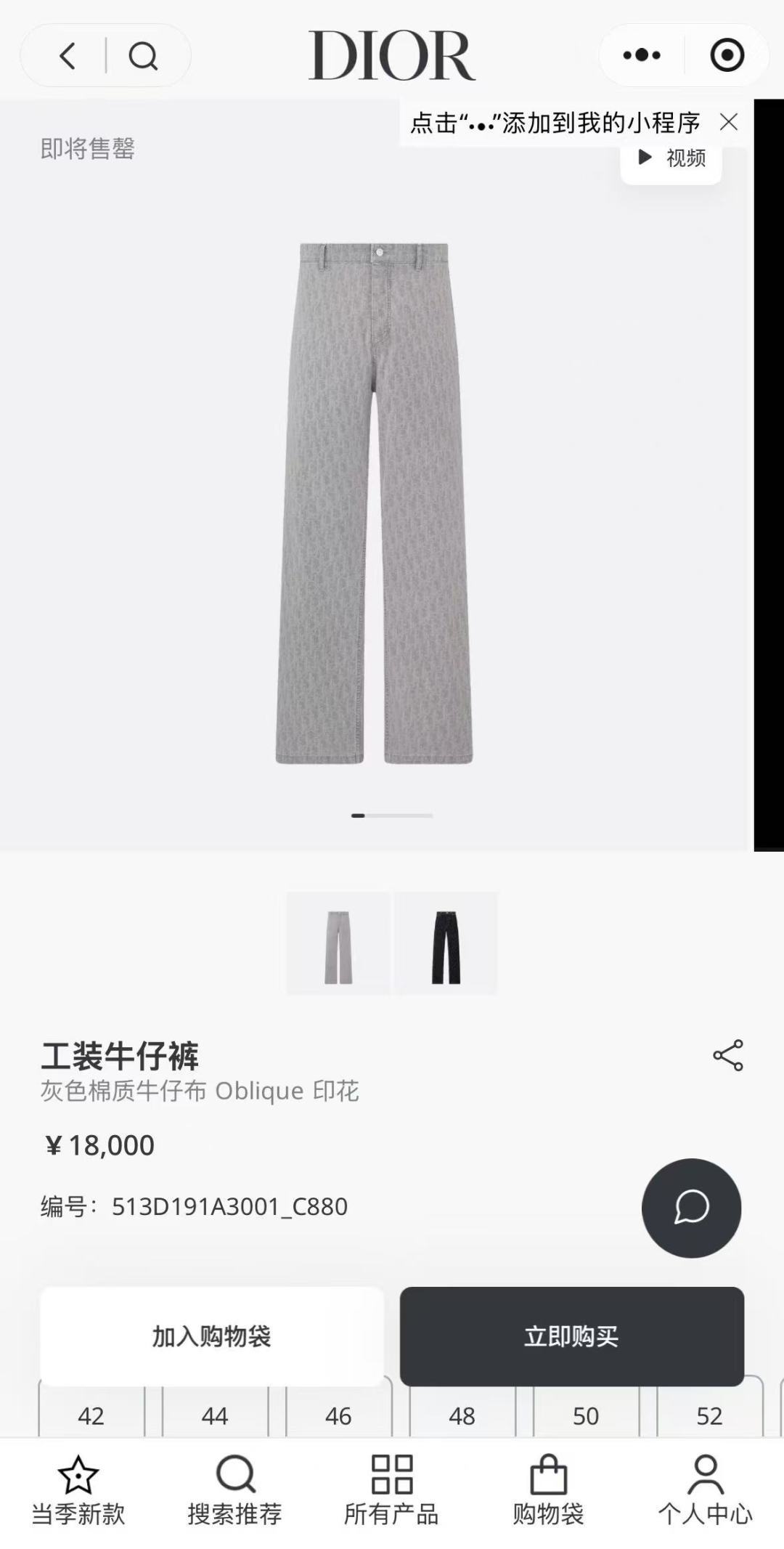This screenshot has width=784, height=1549.
Task: Switch to the 搜索推荐 tab
Action: point(234,1492)
